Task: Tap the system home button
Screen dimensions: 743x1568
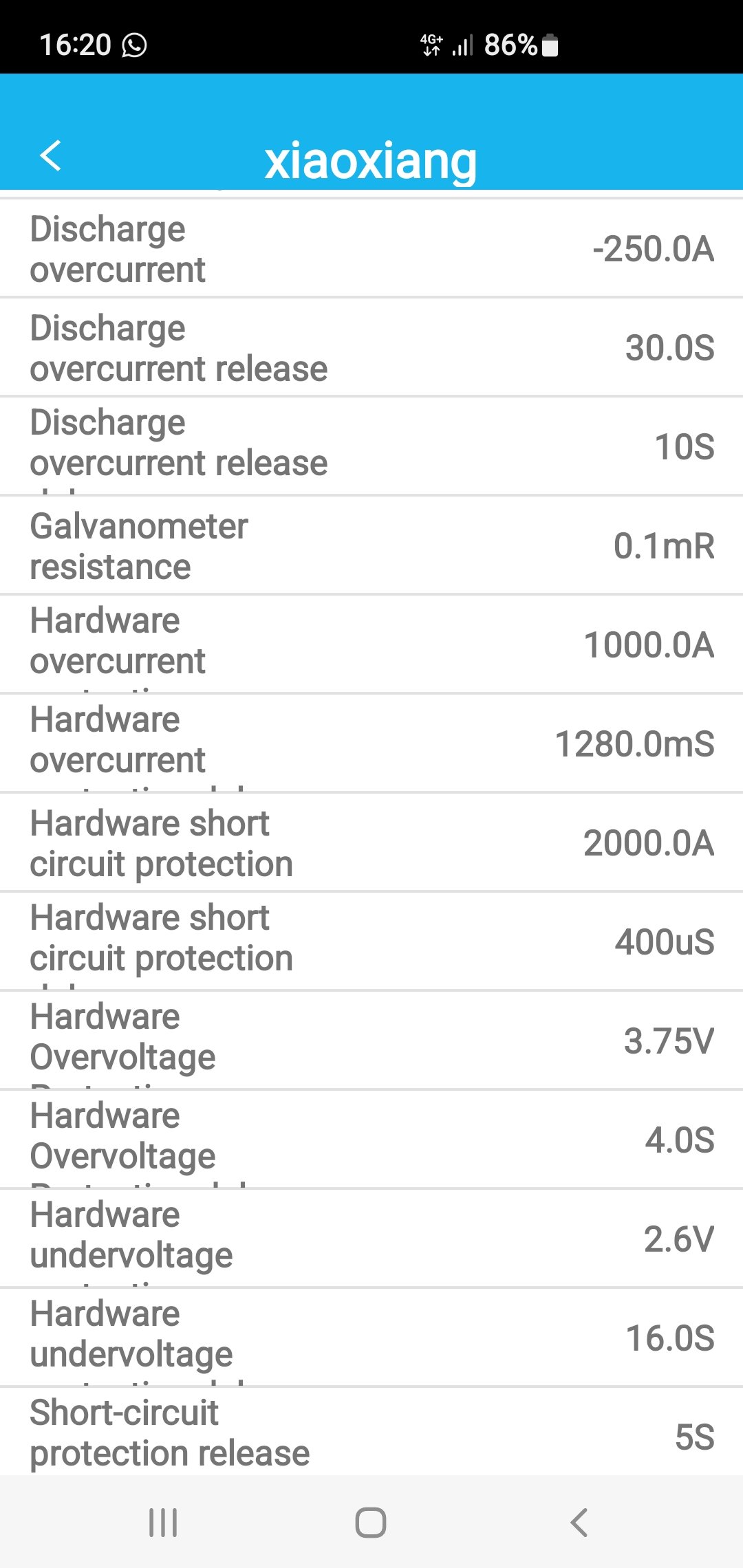Action: coord(371,1522)
